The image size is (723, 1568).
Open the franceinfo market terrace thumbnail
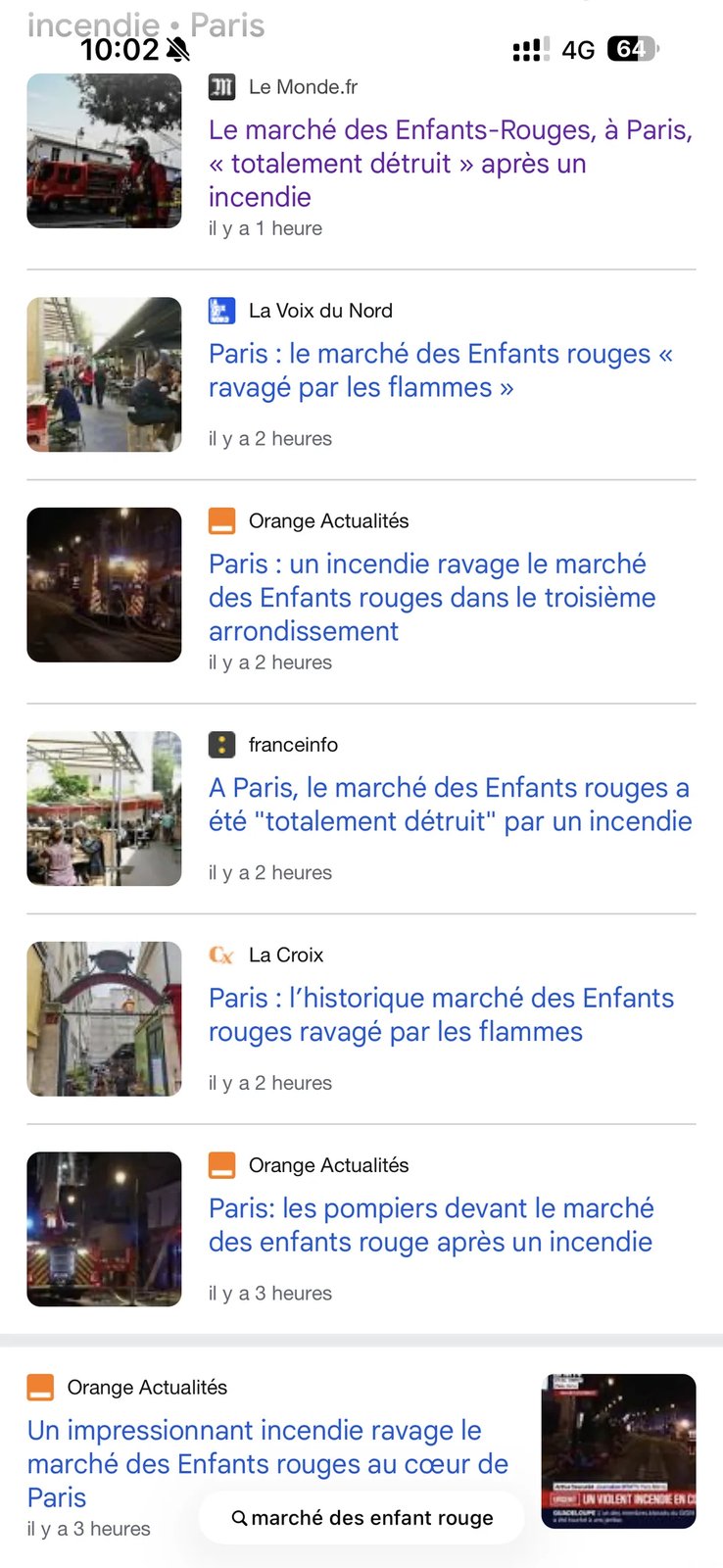pos(104,808)
